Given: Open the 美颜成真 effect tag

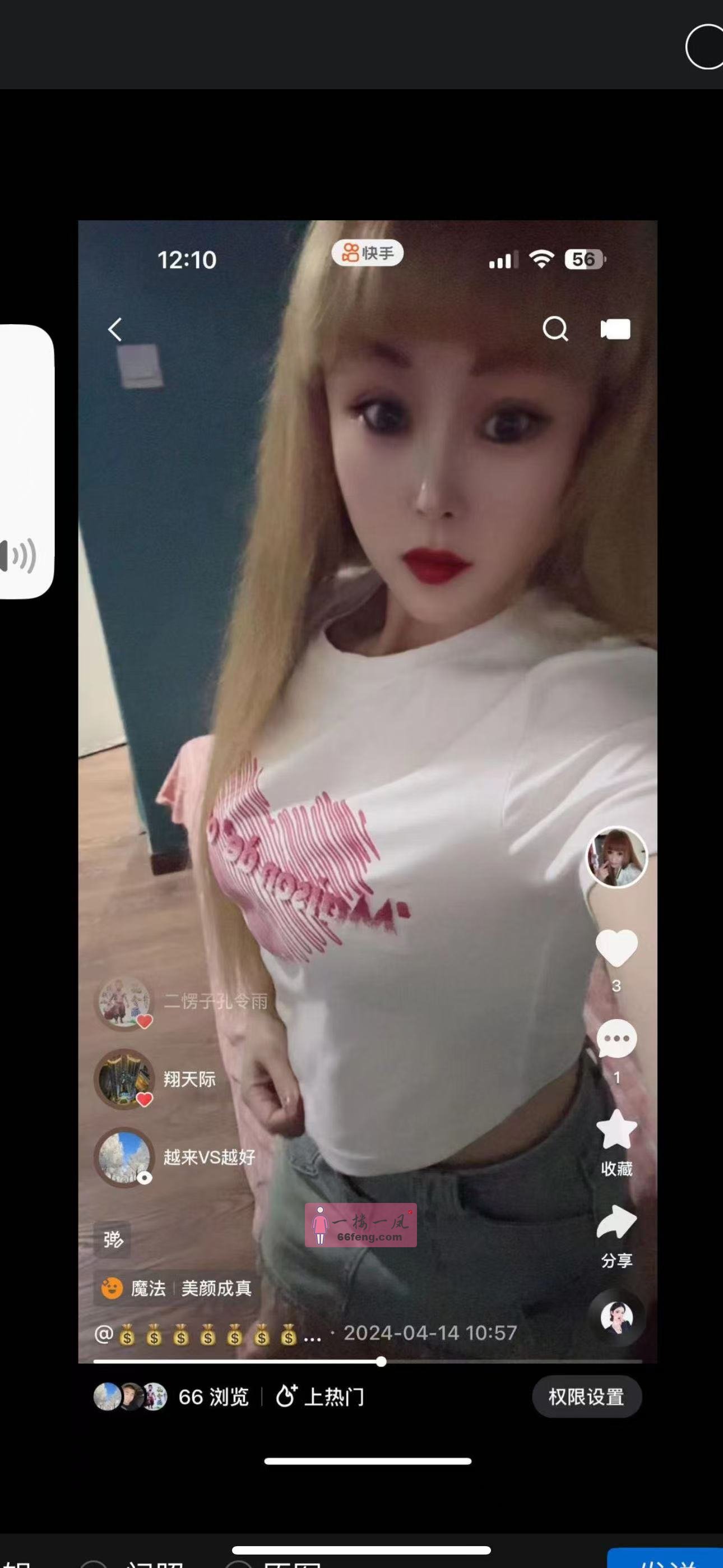Looking at the screenshot, I should [217, 1288].
